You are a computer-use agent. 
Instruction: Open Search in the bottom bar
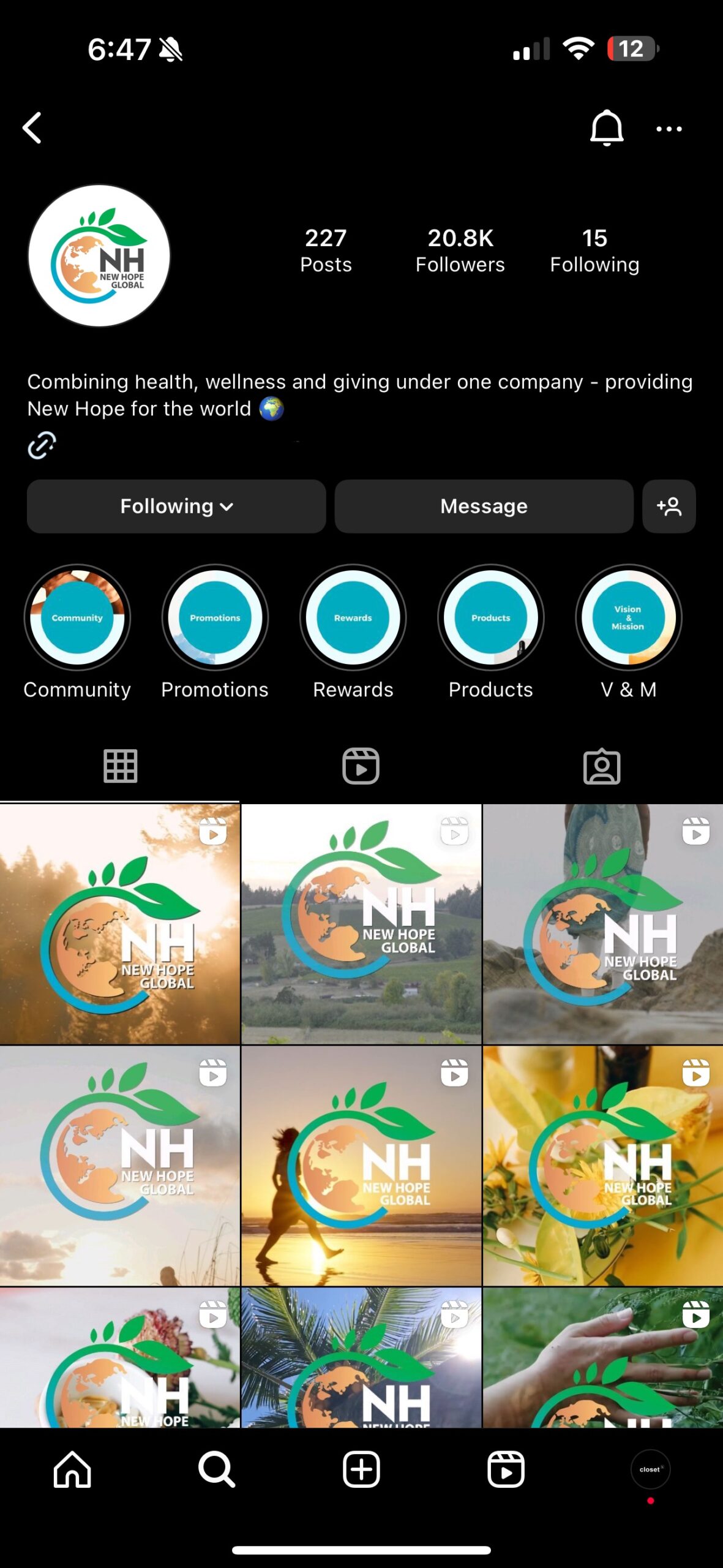(217, 1469)
